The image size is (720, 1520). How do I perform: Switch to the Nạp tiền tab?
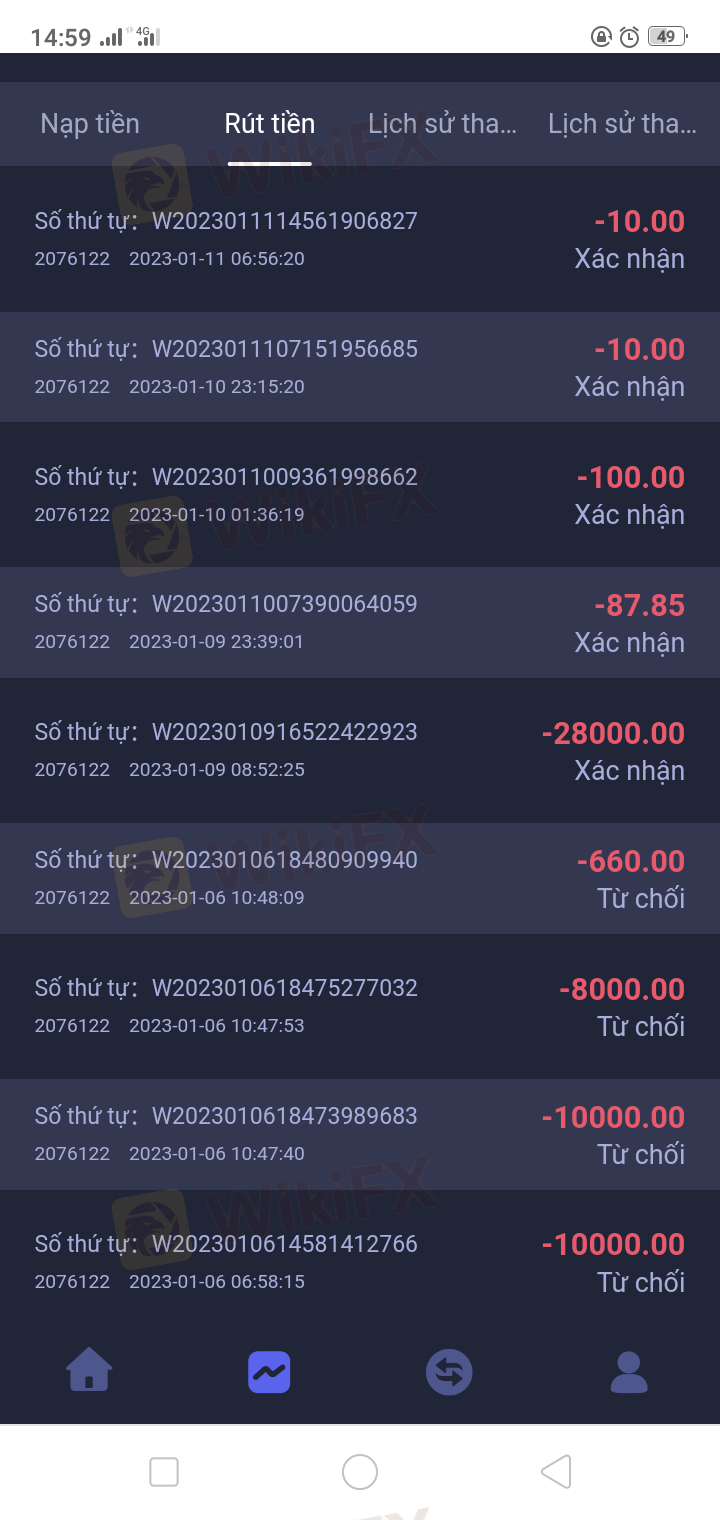point(90,124)
